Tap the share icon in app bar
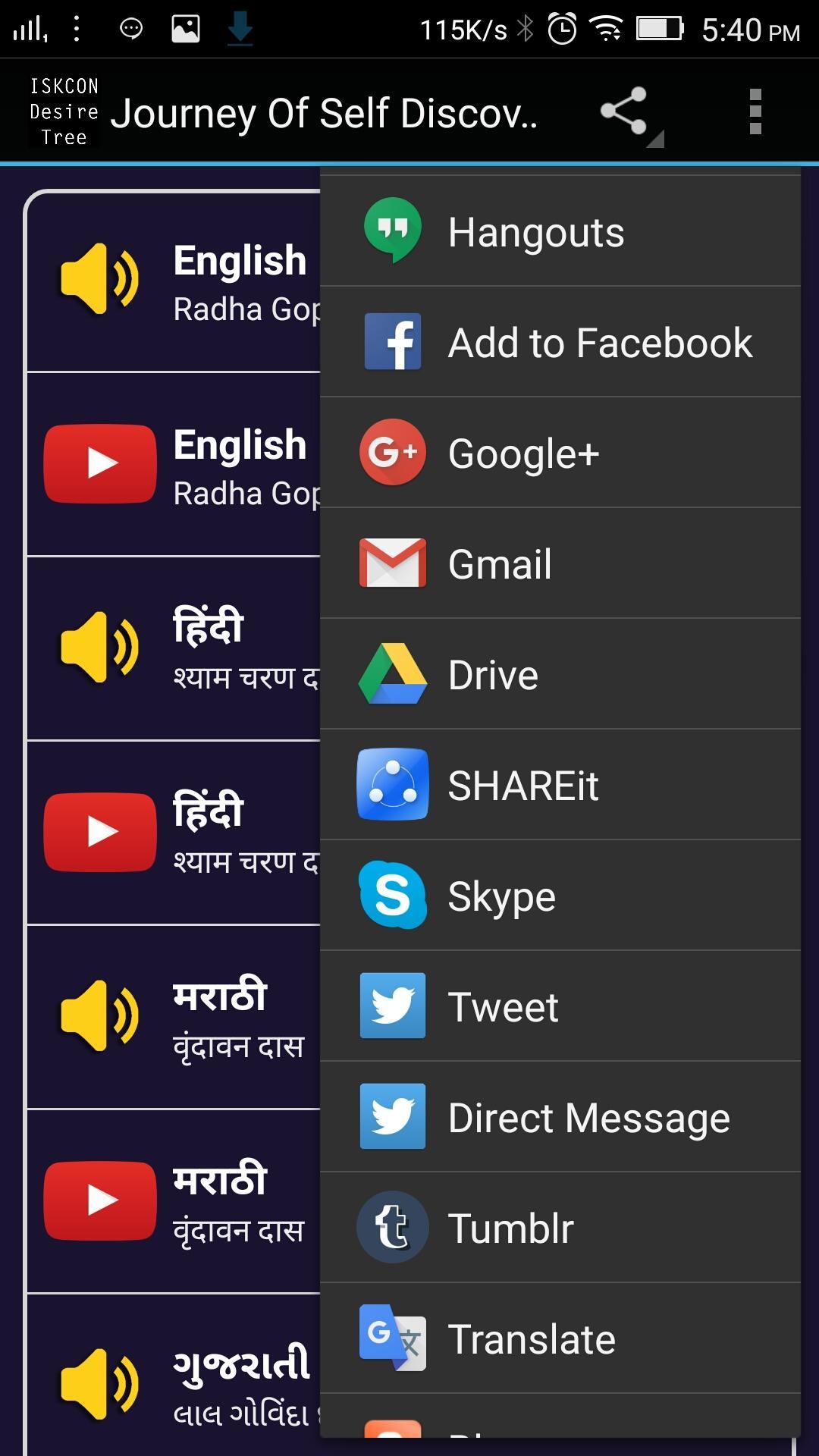The image size is (819, 1456). click(625, 112)
